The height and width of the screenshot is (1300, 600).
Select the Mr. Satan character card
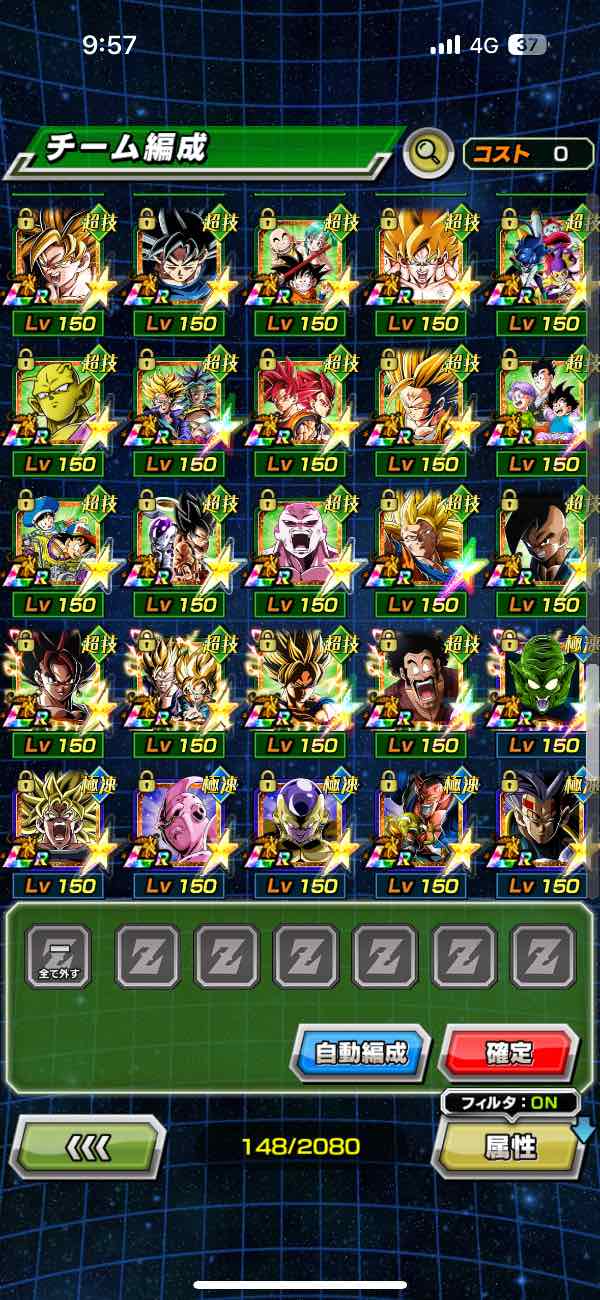pyautogui.click(x=421, y=682)
